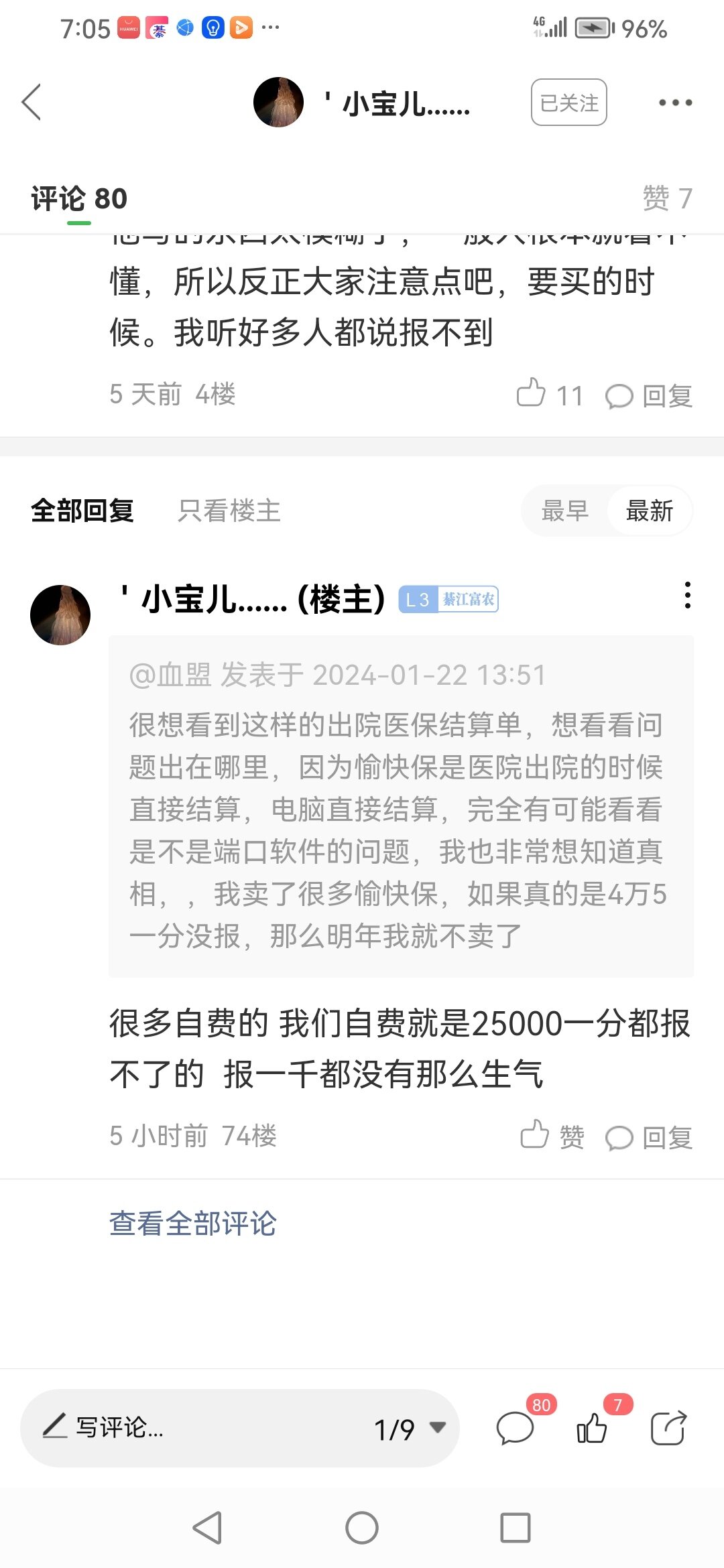Open the 1/9 page selector dropdown
The height and width of the screenshot is (1568, 724).
pyautogui.click(x=409, y=1429)
